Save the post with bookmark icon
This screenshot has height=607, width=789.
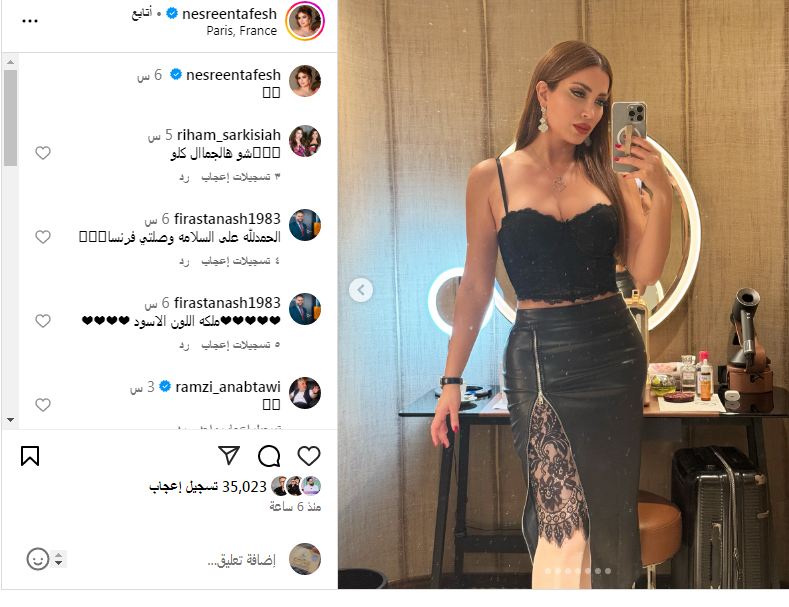click(30, 456)
